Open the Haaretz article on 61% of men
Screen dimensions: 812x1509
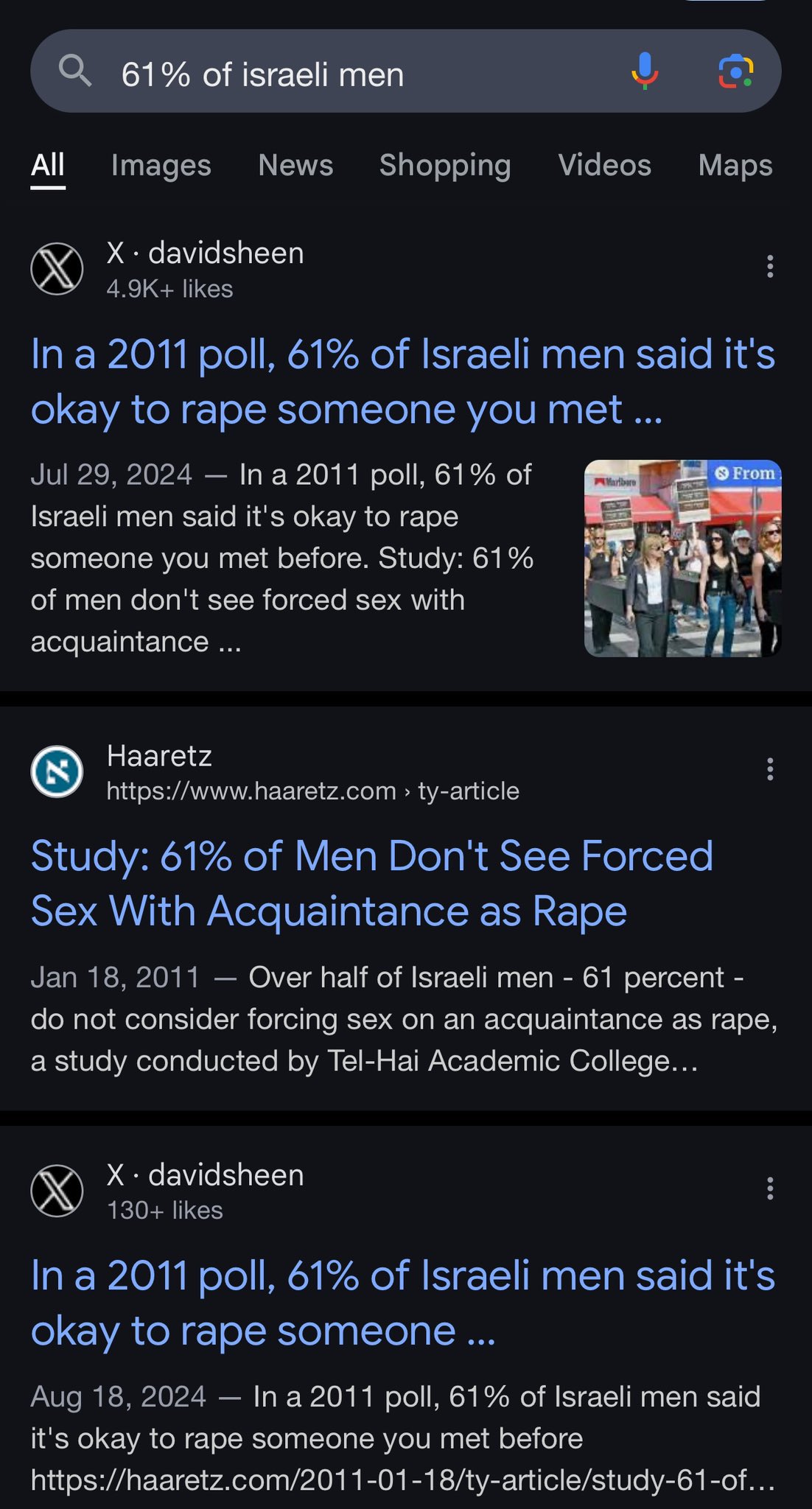tap(372, 883)
